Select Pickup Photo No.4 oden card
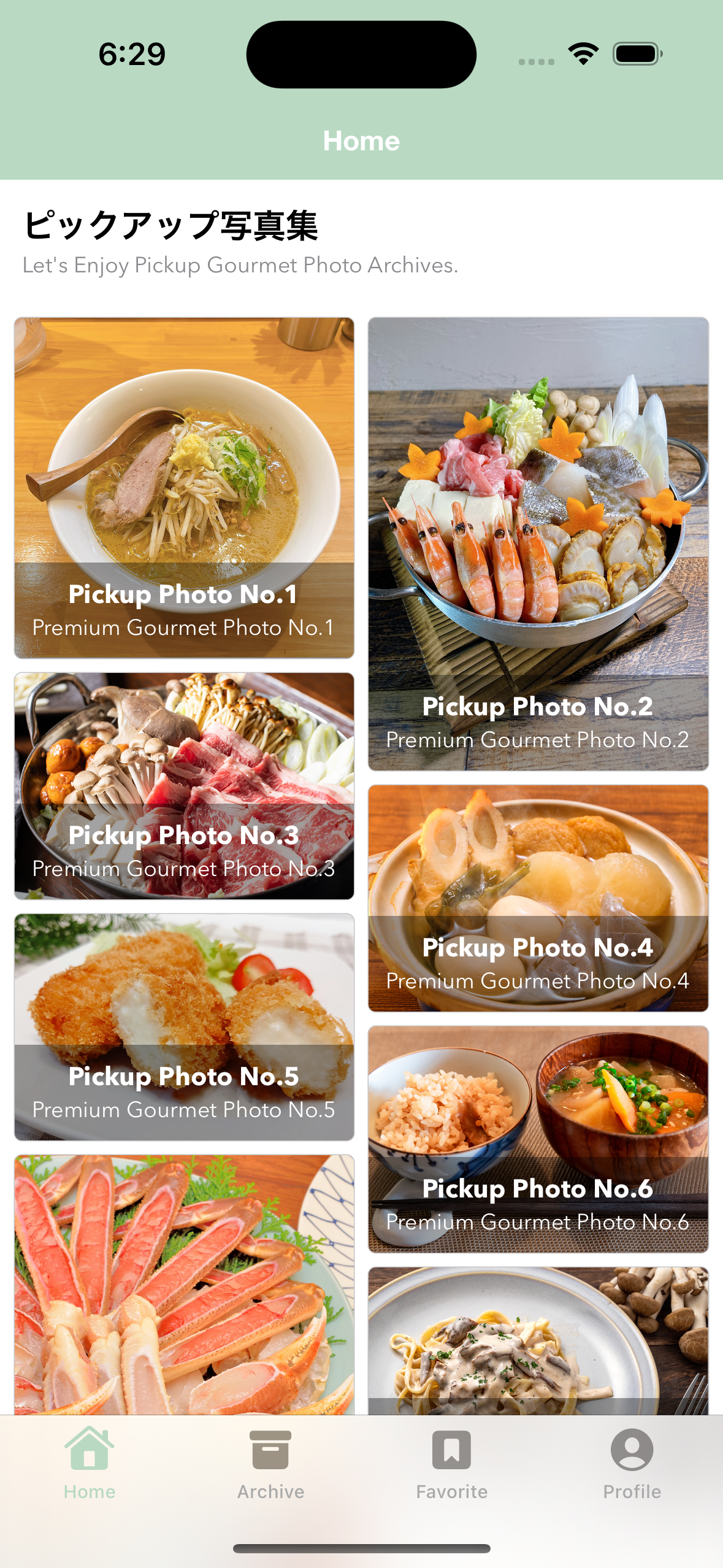 point(538,897)
